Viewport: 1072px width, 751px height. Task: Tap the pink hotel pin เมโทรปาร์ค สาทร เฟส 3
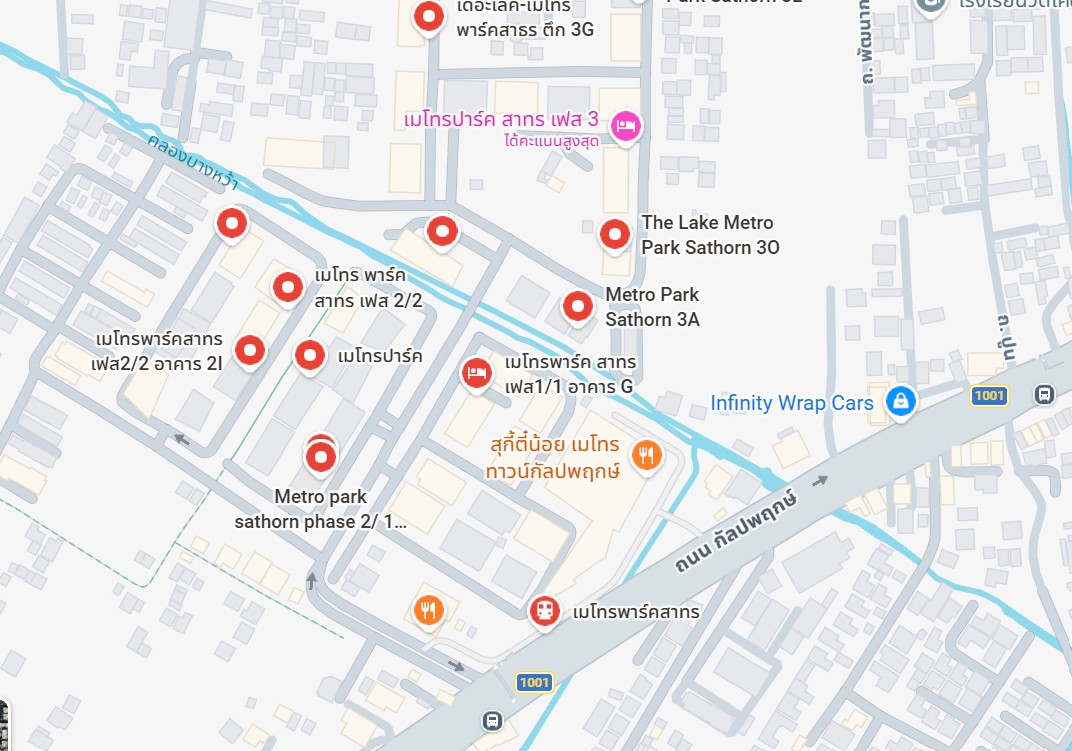(x=626, y=127)
